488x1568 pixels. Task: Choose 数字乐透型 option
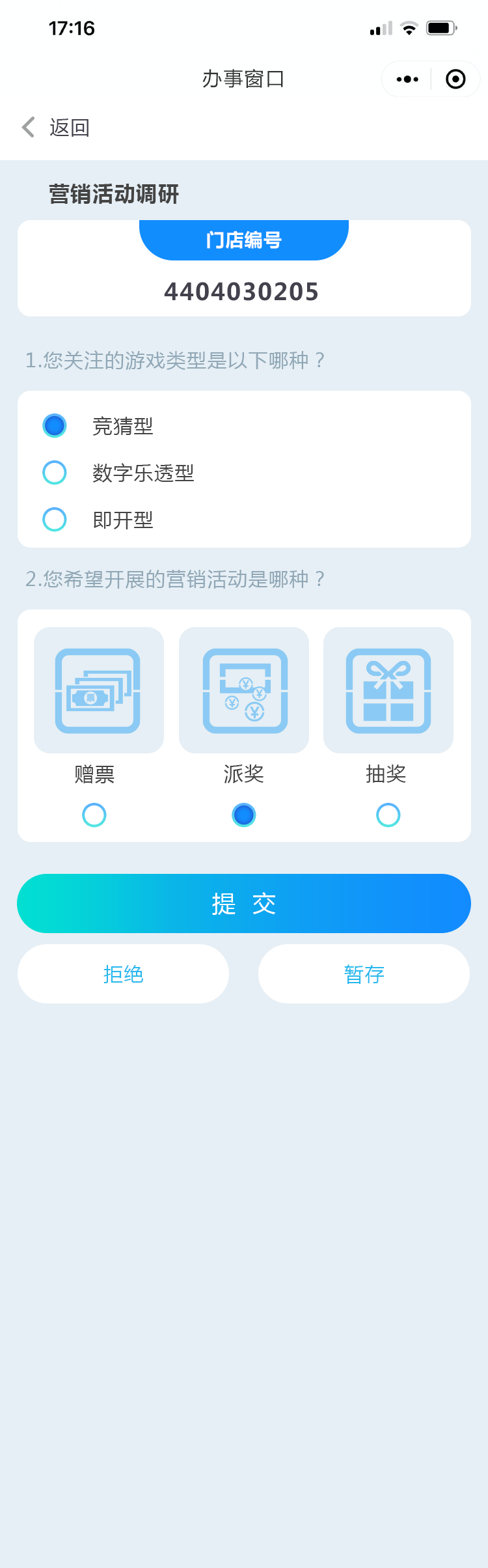coord(55,473)
